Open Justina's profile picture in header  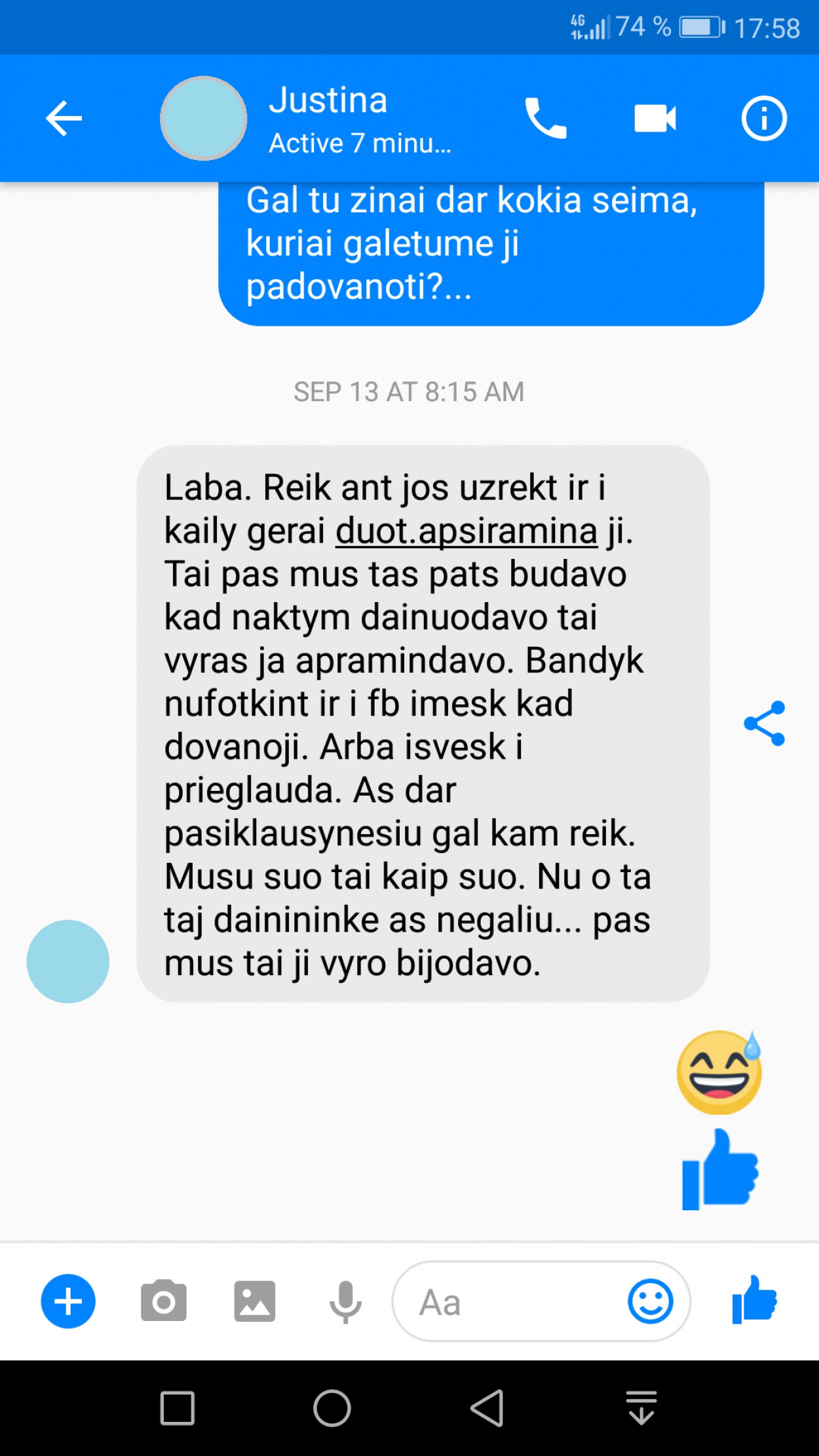204,119
